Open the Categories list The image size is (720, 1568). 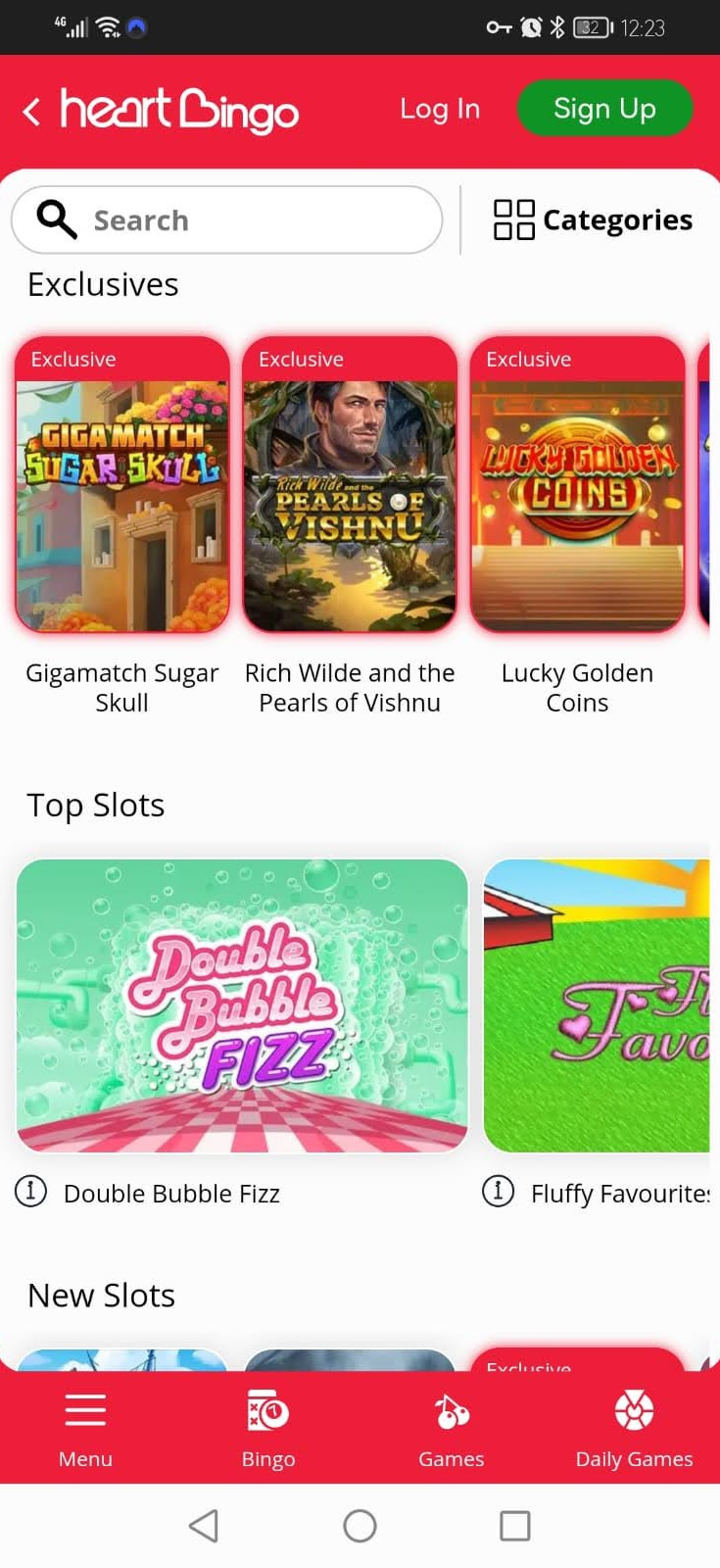coord(593,220)
